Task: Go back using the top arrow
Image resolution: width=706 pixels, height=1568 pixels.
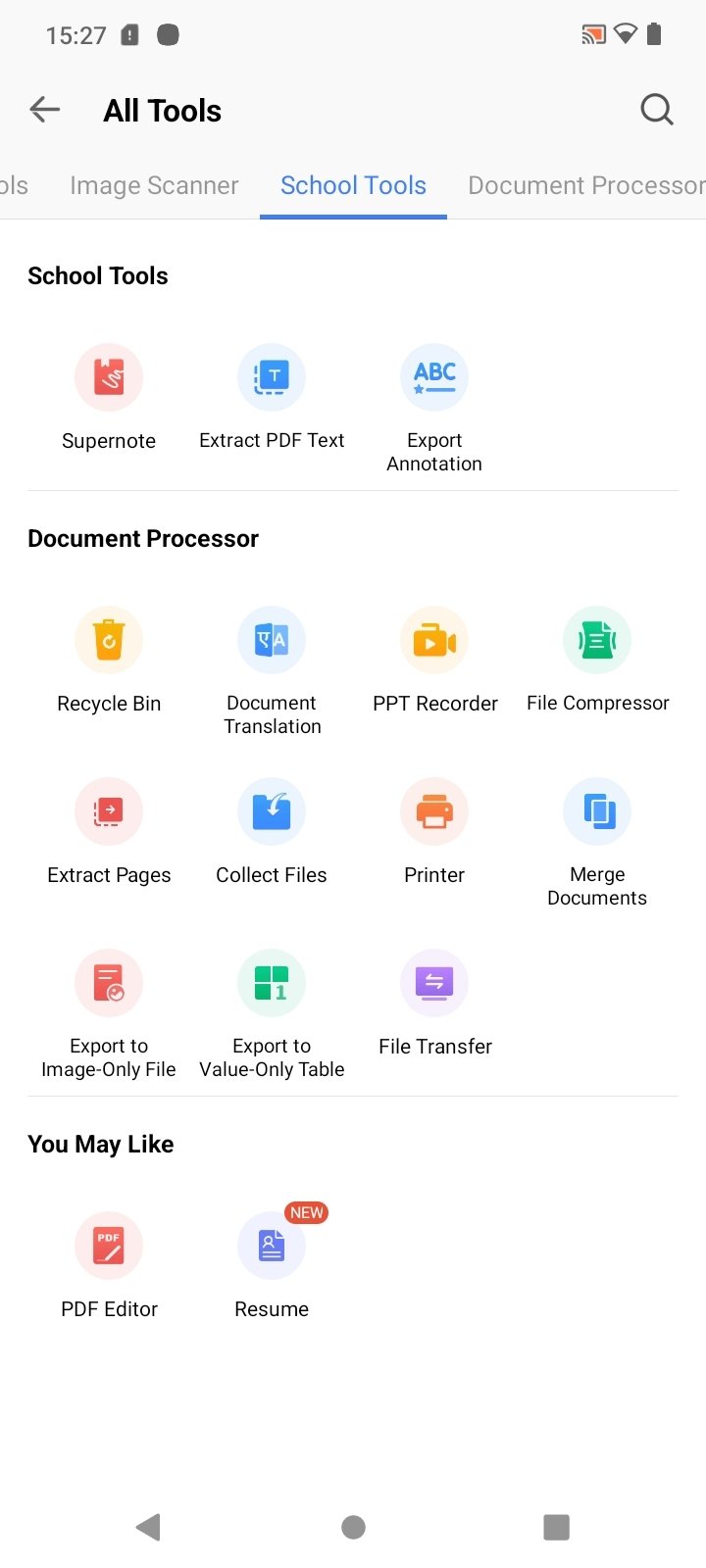Action: [x=45, y=110]
